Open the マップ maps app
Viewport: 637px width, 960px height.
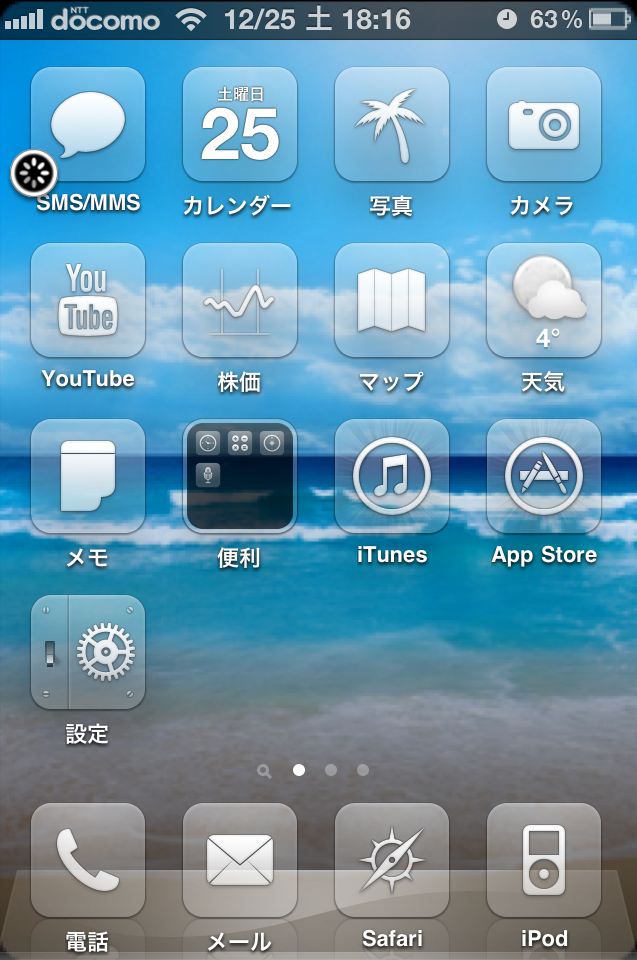[392, 301]
